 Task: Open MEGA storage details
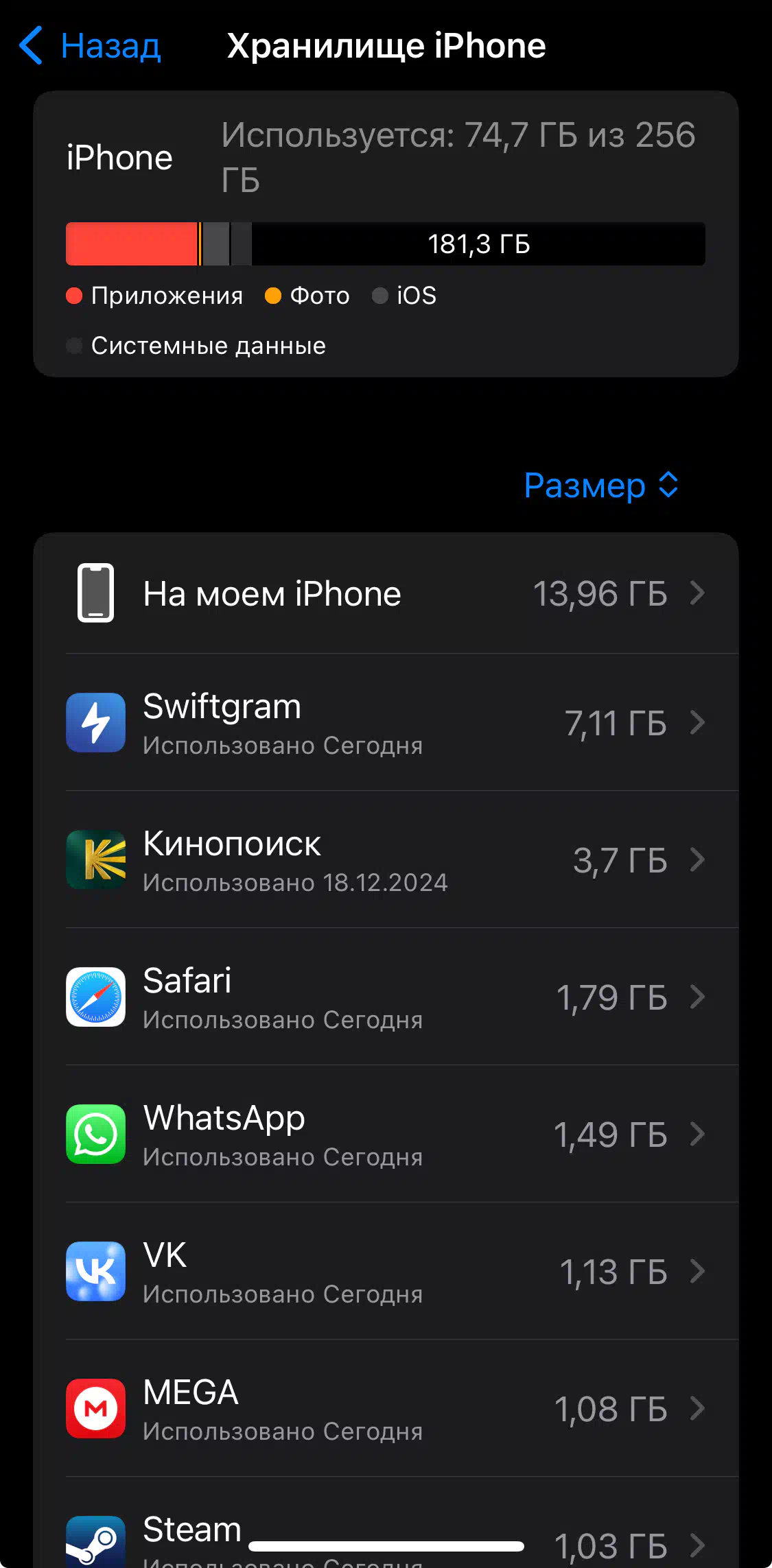point(386,1408)
